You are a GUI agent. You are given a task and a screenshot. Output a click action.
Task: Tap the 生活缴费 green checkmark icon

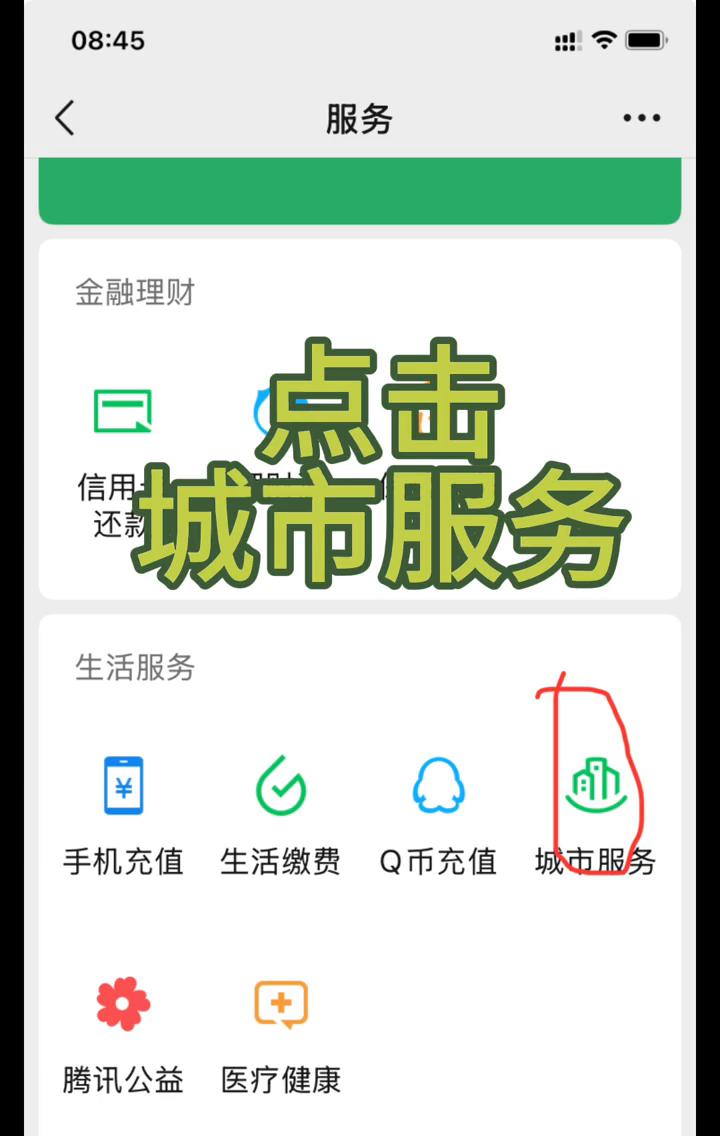point(280,786)
